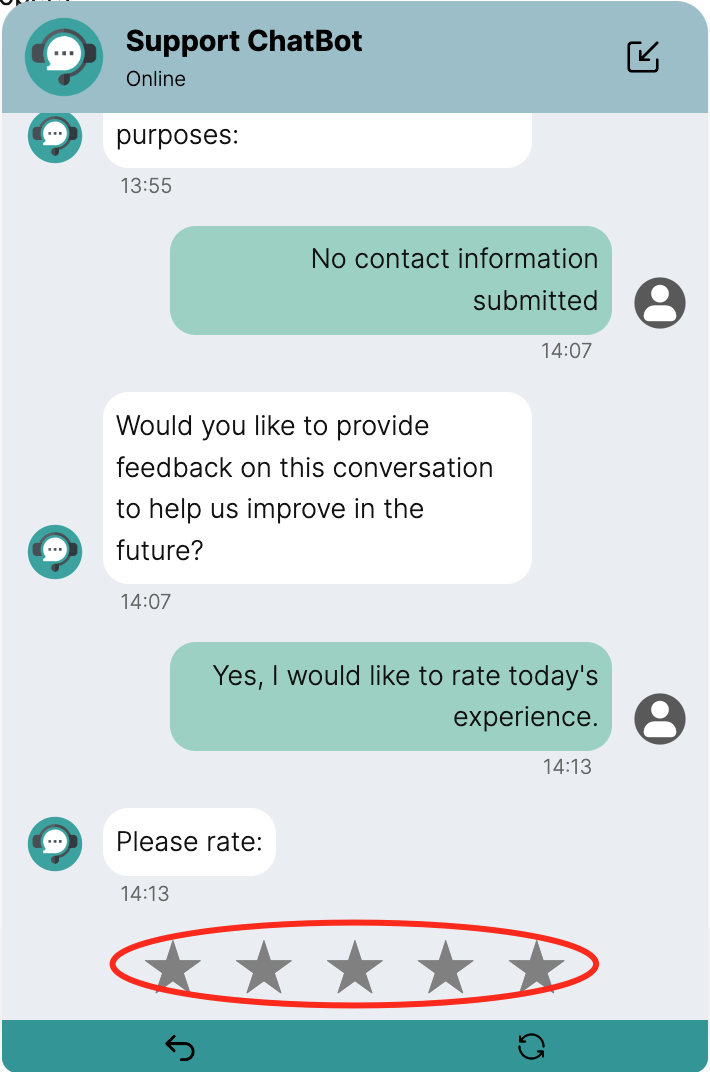Give the full five-star rating

coord(537,967)
